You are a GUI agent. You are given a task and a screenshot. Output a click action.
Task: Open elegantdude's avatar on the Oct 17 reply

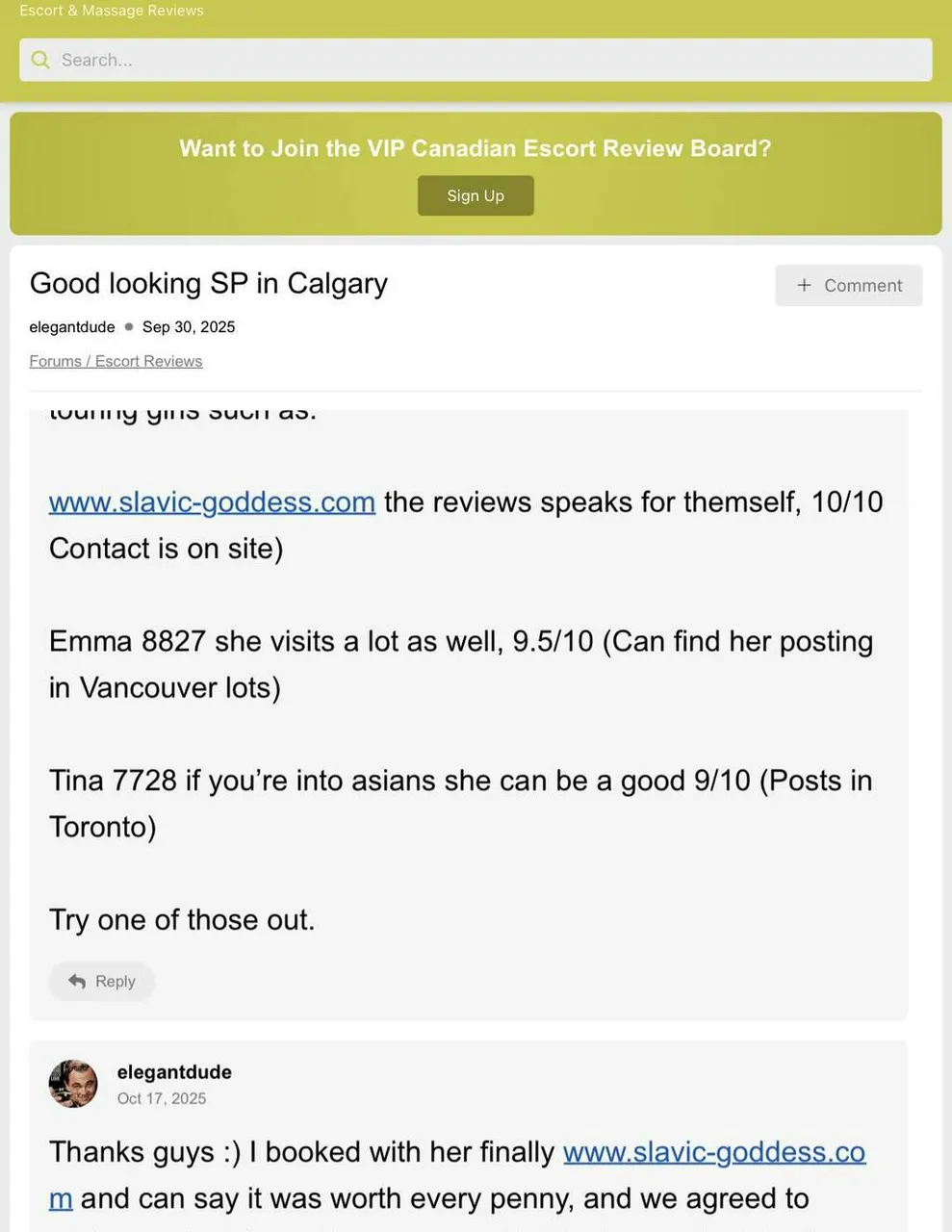73,1084
